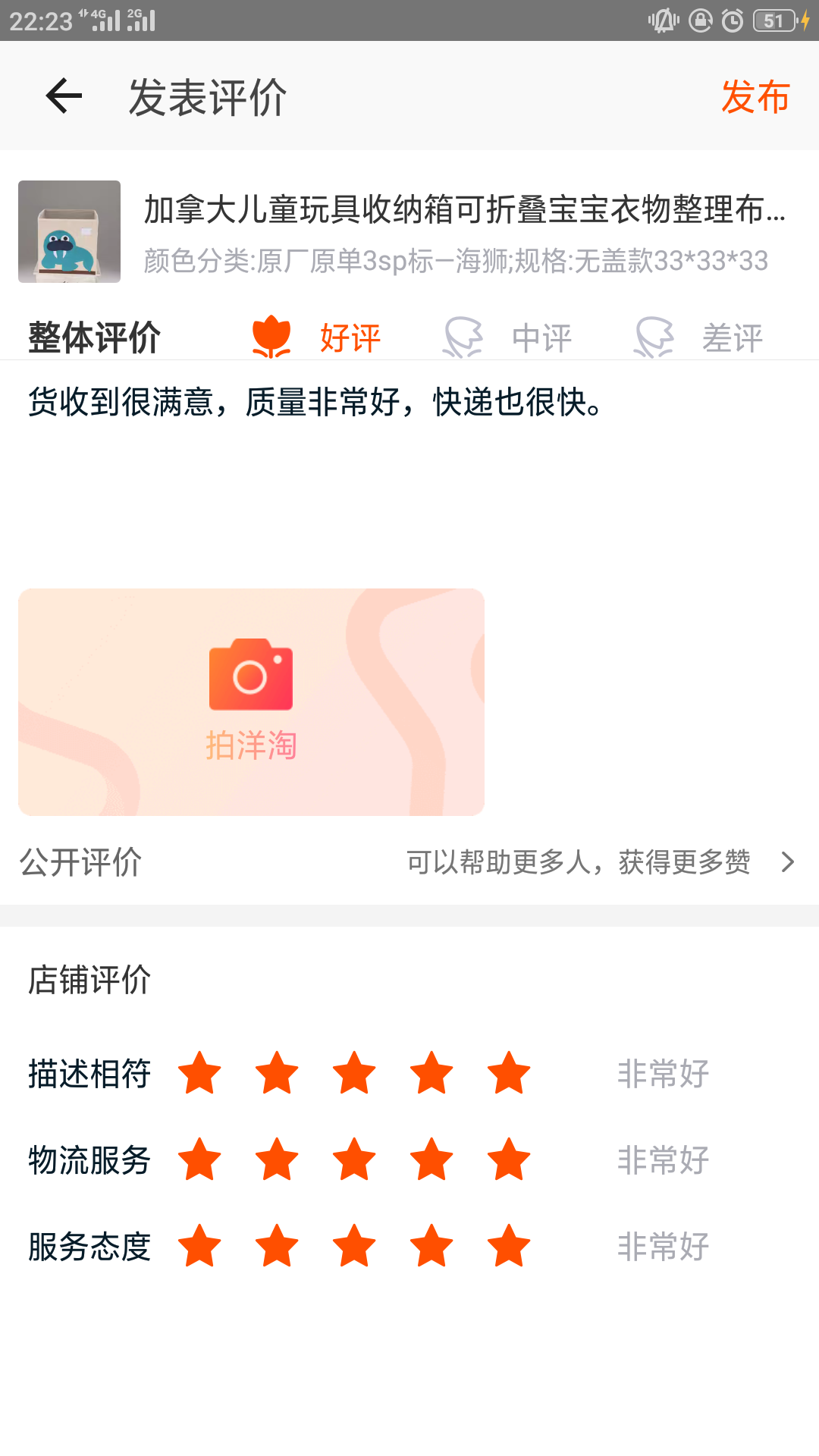The width and height of the screenshot is (819, 1456).
Task: Select 中评 as overall rating
Action: [x=508, y=337]
